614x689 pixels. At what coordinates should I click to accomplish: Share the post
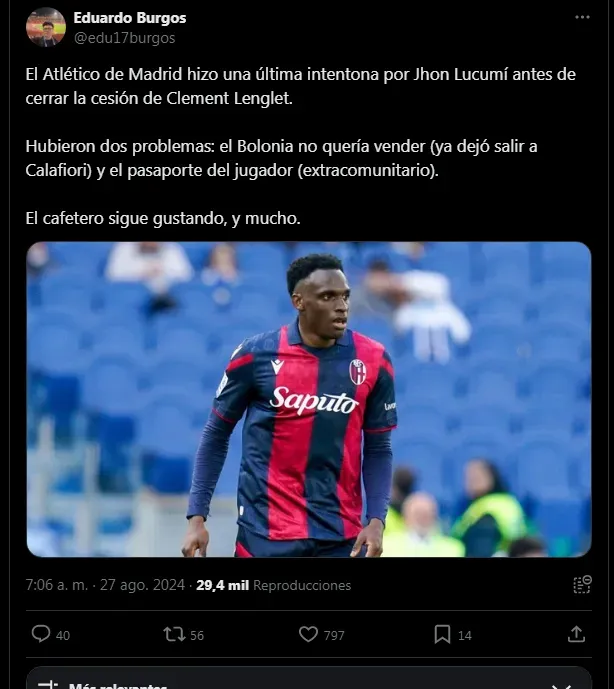click(576, 634)
